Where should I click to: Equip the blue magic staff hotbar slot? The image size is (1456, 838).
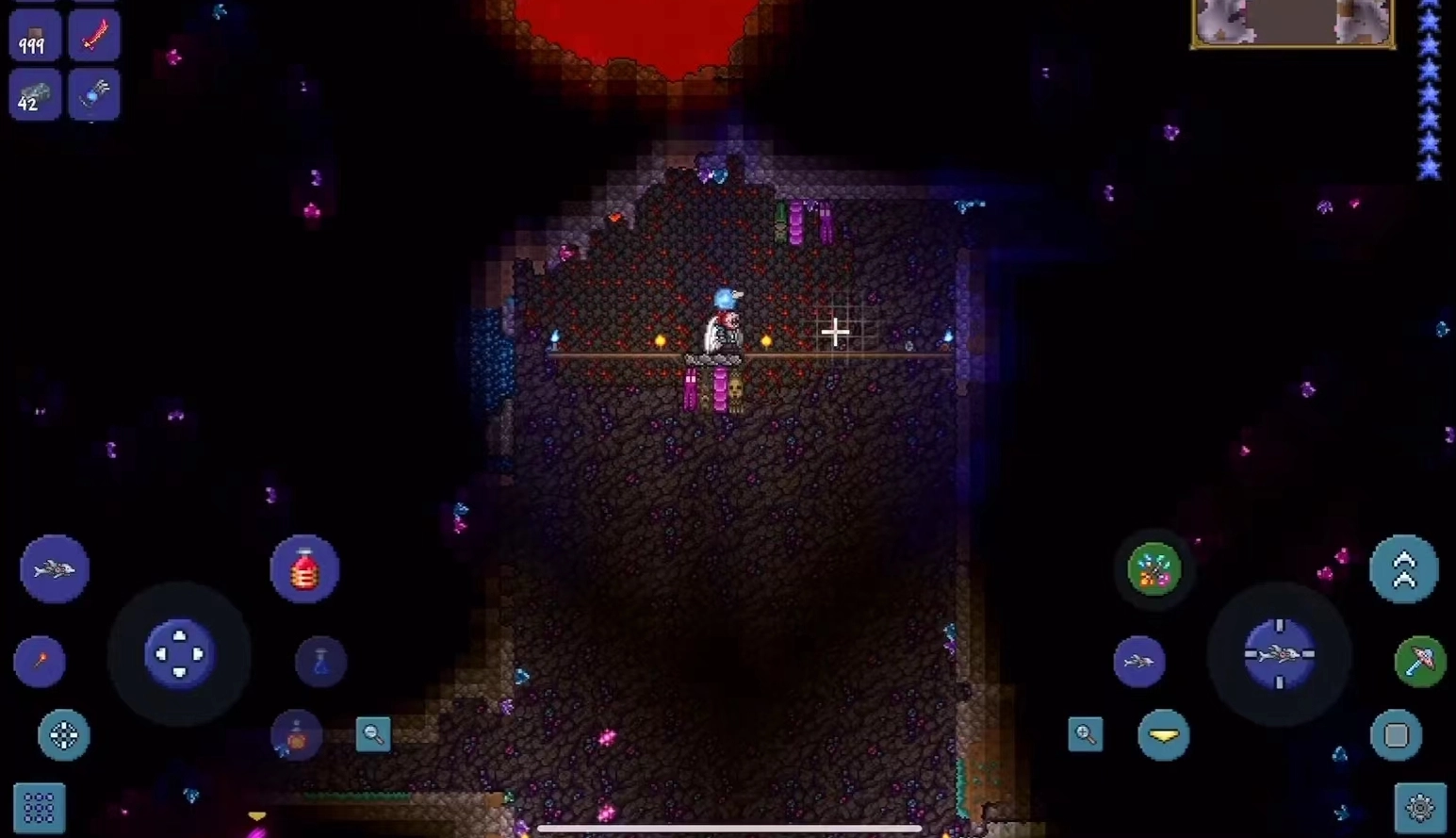[94, 94]
